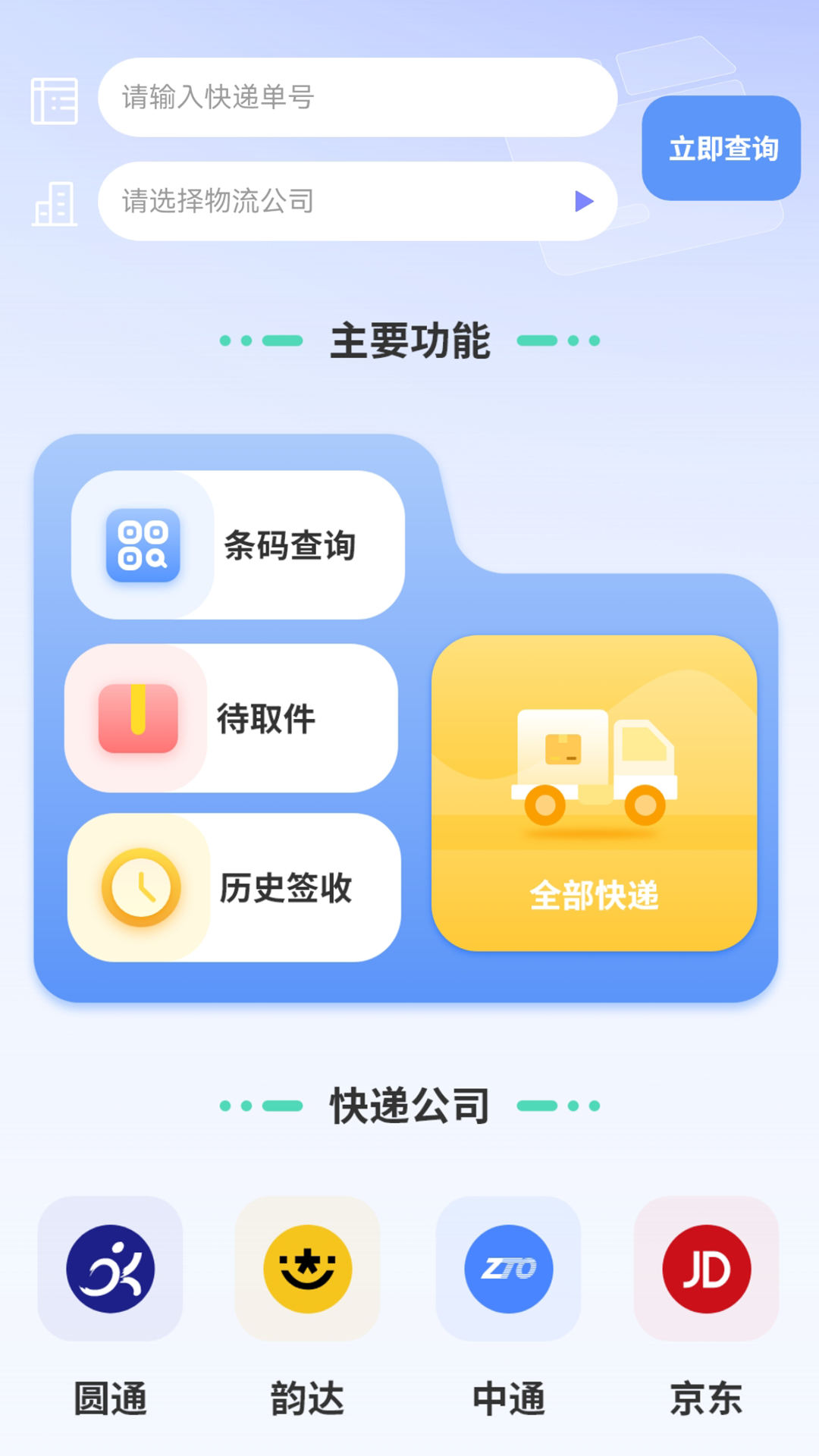Image resolution: width=819 pixels, height=1456 pixels.
Task: Tap the 立即查询 button
Action: pos(721,149)
